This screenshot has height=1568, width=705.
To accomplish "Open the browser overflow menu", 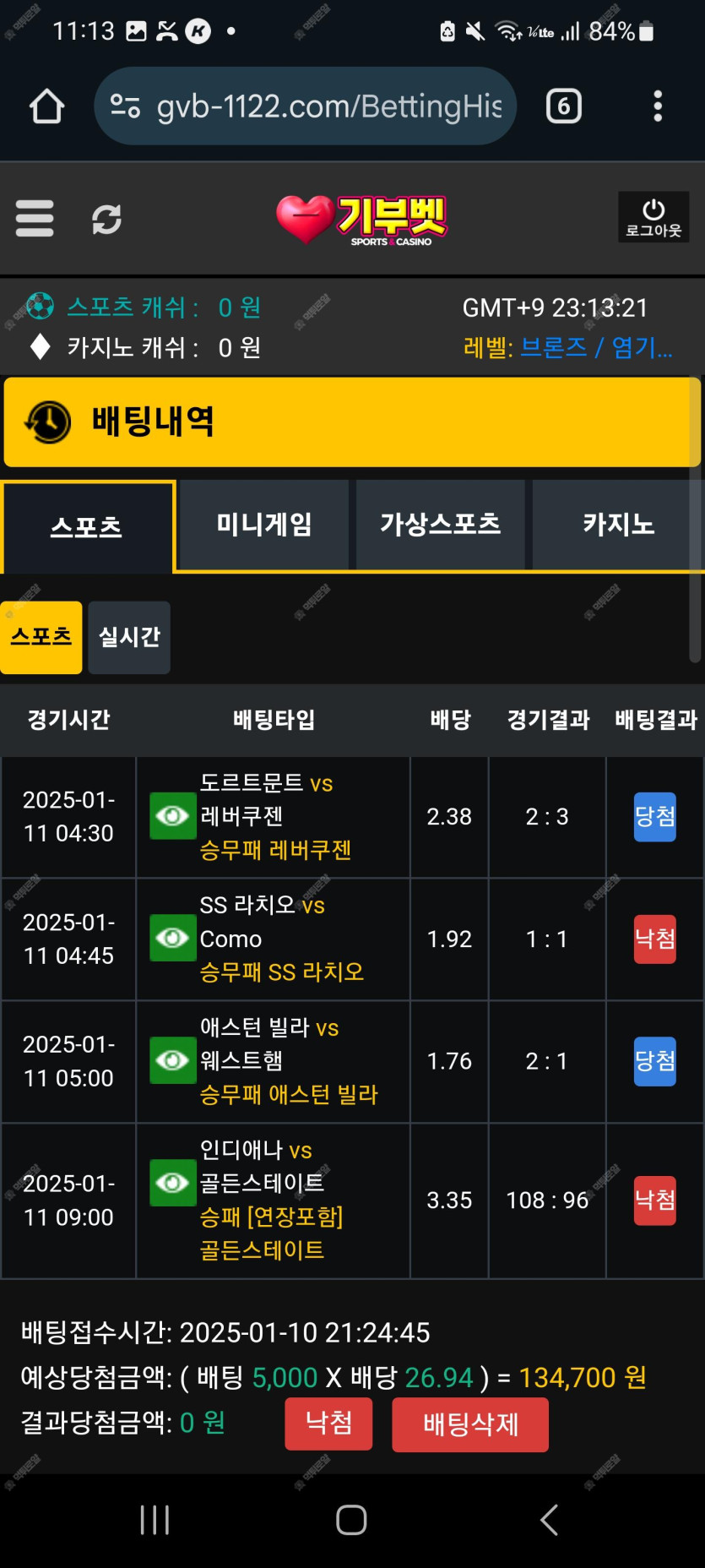I will click(x=658, y=106).
